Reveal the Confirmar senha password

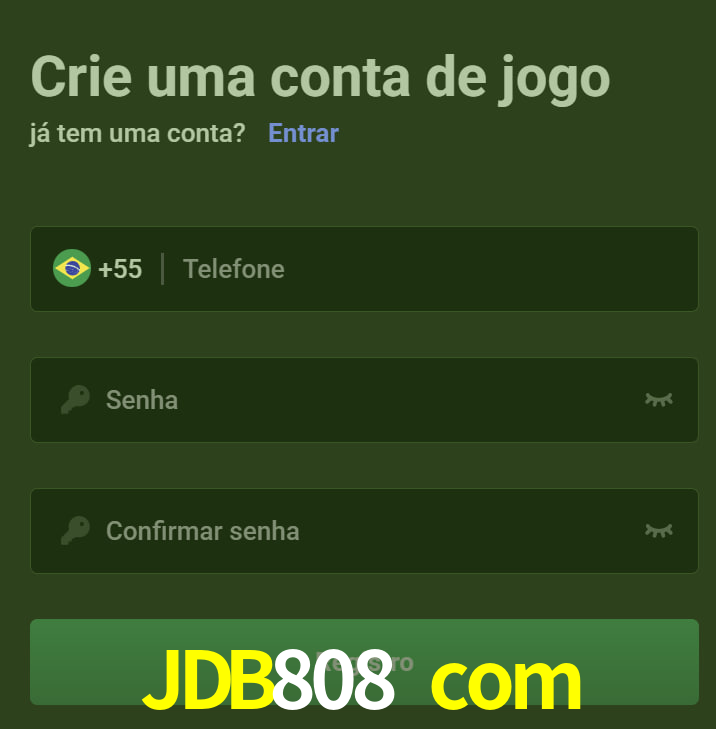click(x=658, y=531)
